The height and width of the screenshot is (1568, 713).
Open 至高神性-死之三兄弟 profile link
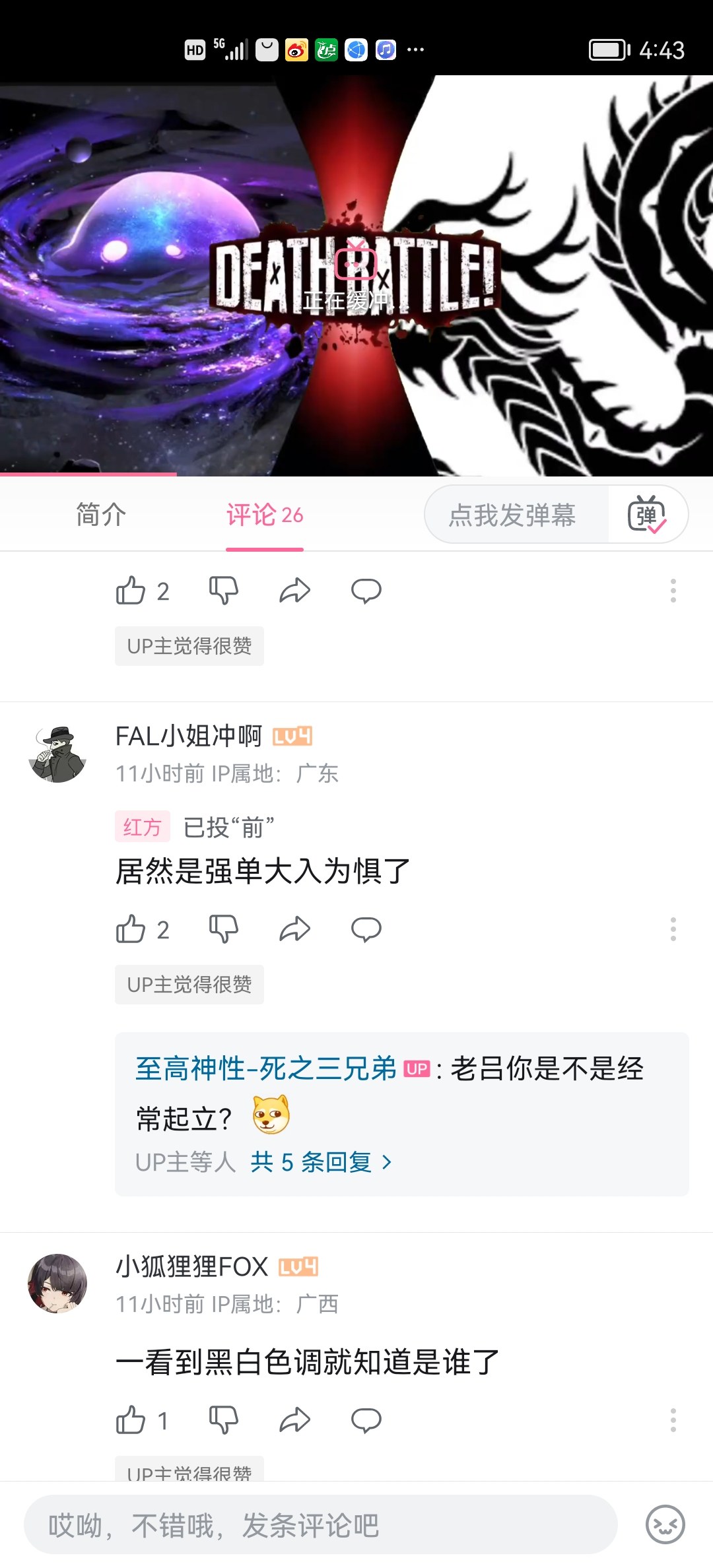(265, 1068)
